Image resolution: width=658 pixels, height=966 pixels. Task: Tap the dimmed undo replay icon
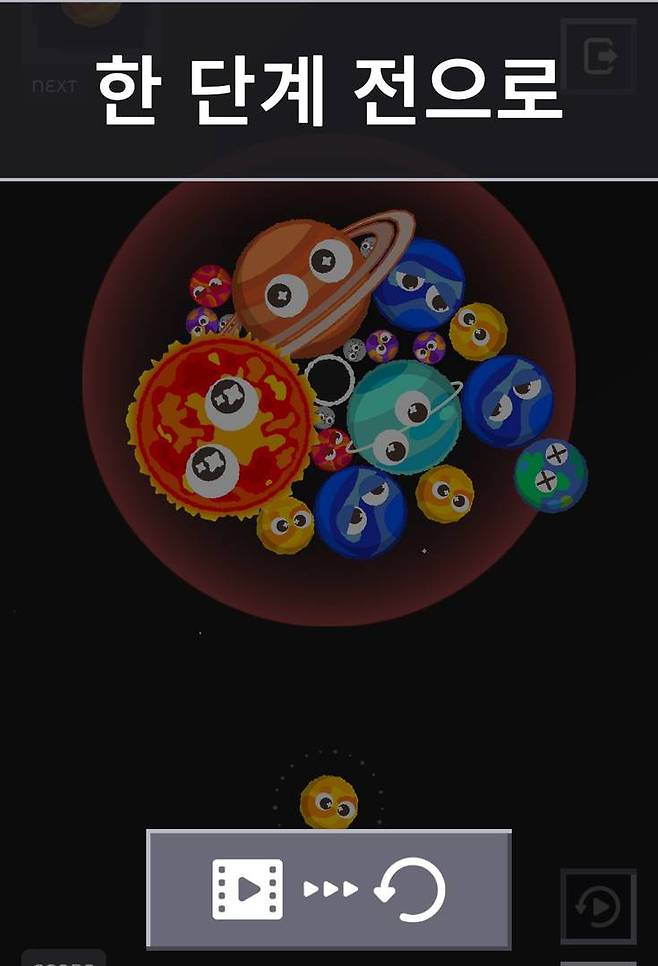(x=598, y=906)
